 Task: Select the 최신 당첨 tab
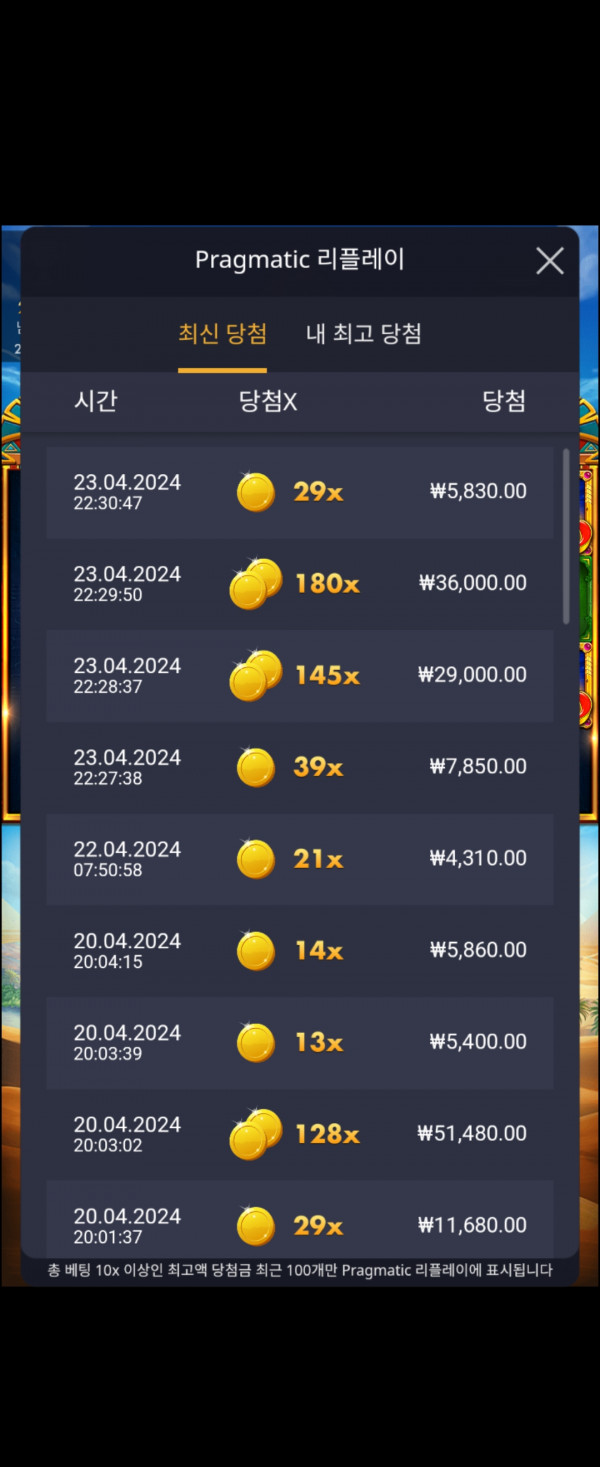pos(222,334)
